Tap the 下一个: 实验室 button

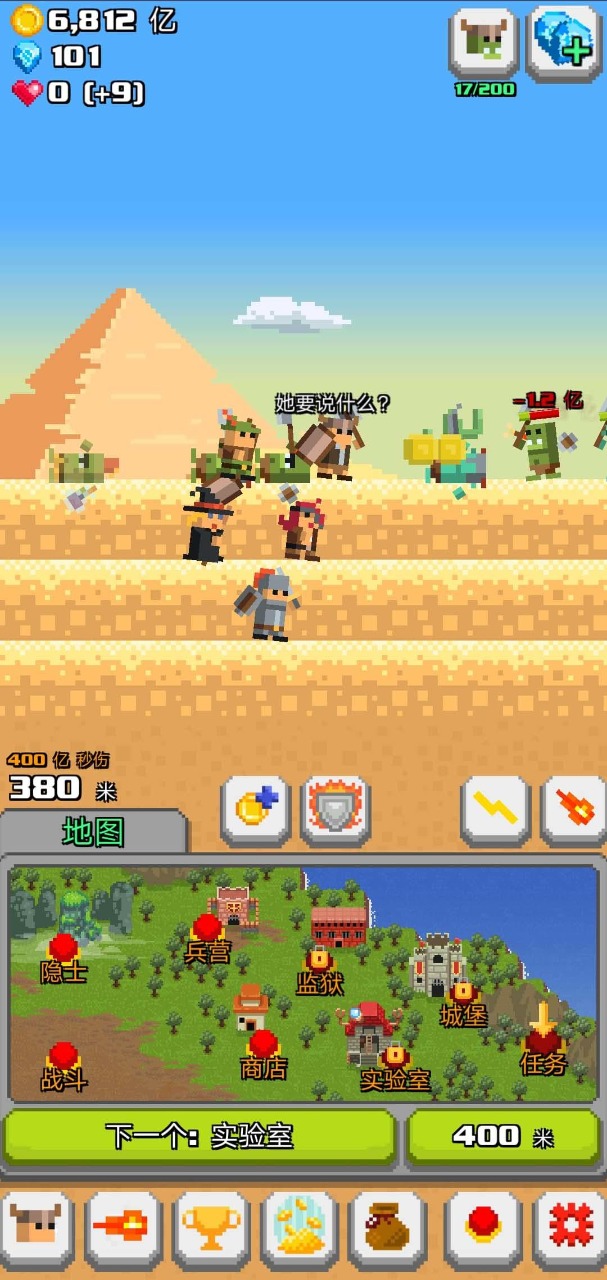[200, 1136]
